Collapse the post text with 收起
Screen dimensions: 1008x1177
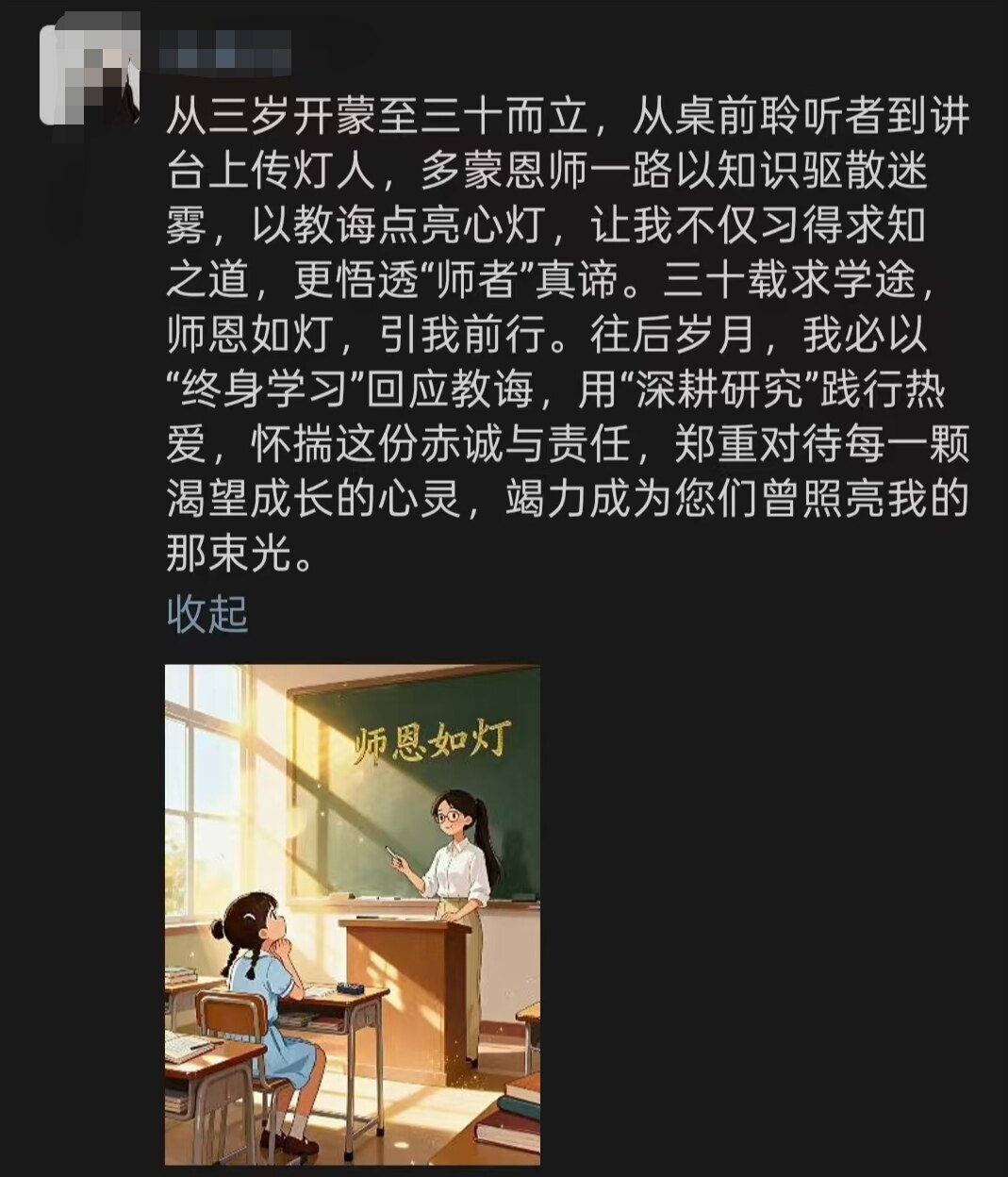[207, 615]
